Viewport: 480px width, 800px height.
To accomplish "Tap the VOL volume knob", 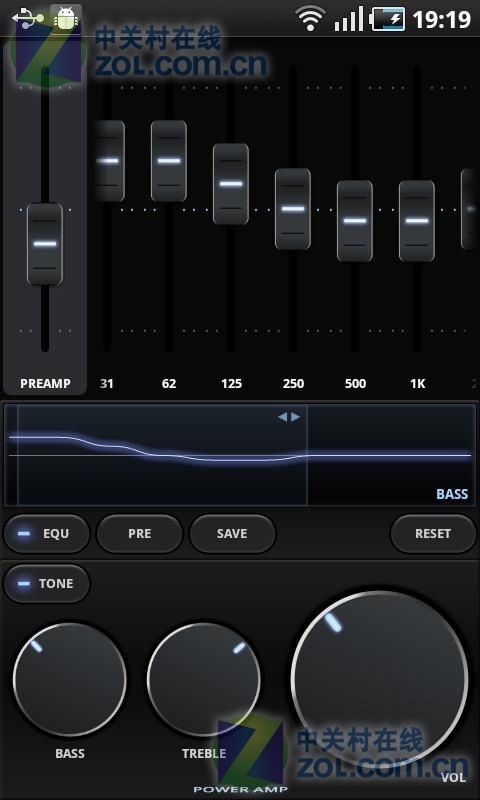I will tap(380, 681).
